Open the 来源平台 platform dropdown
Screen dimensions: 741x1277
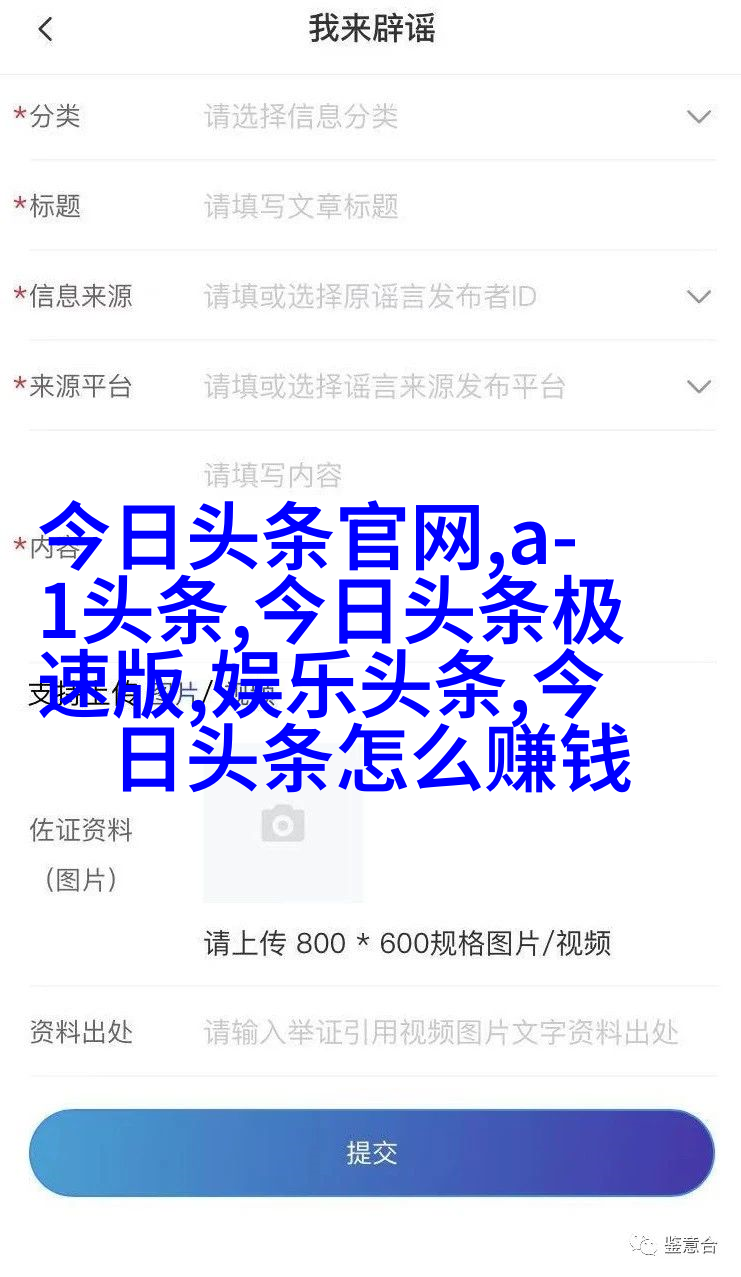point(698,387)
